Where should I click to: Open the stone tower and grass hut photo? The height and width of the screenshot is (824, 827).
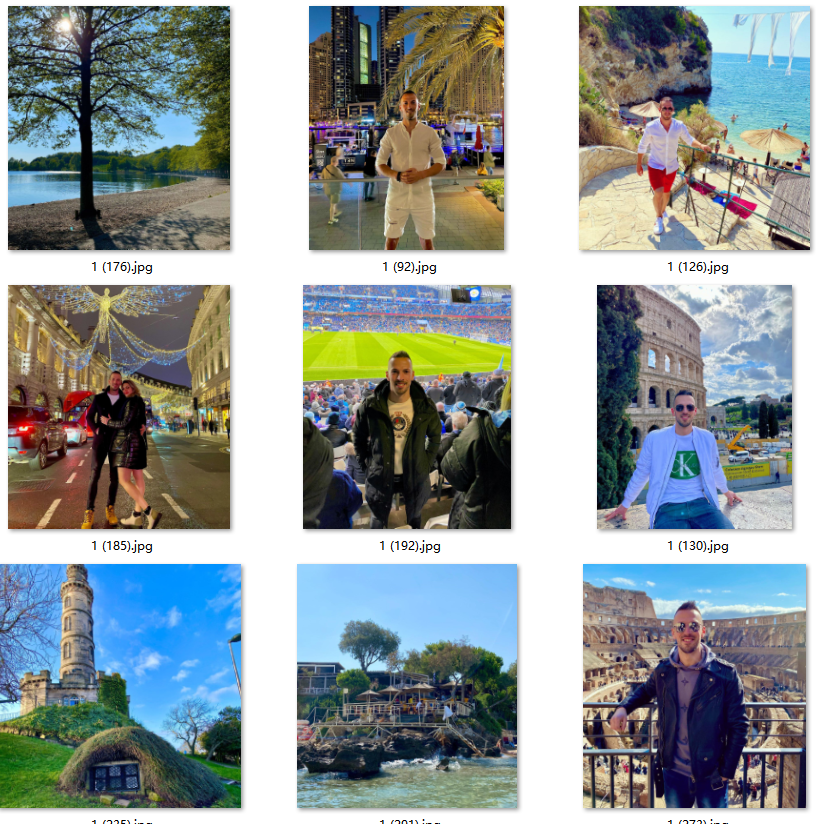coord(119,686)
